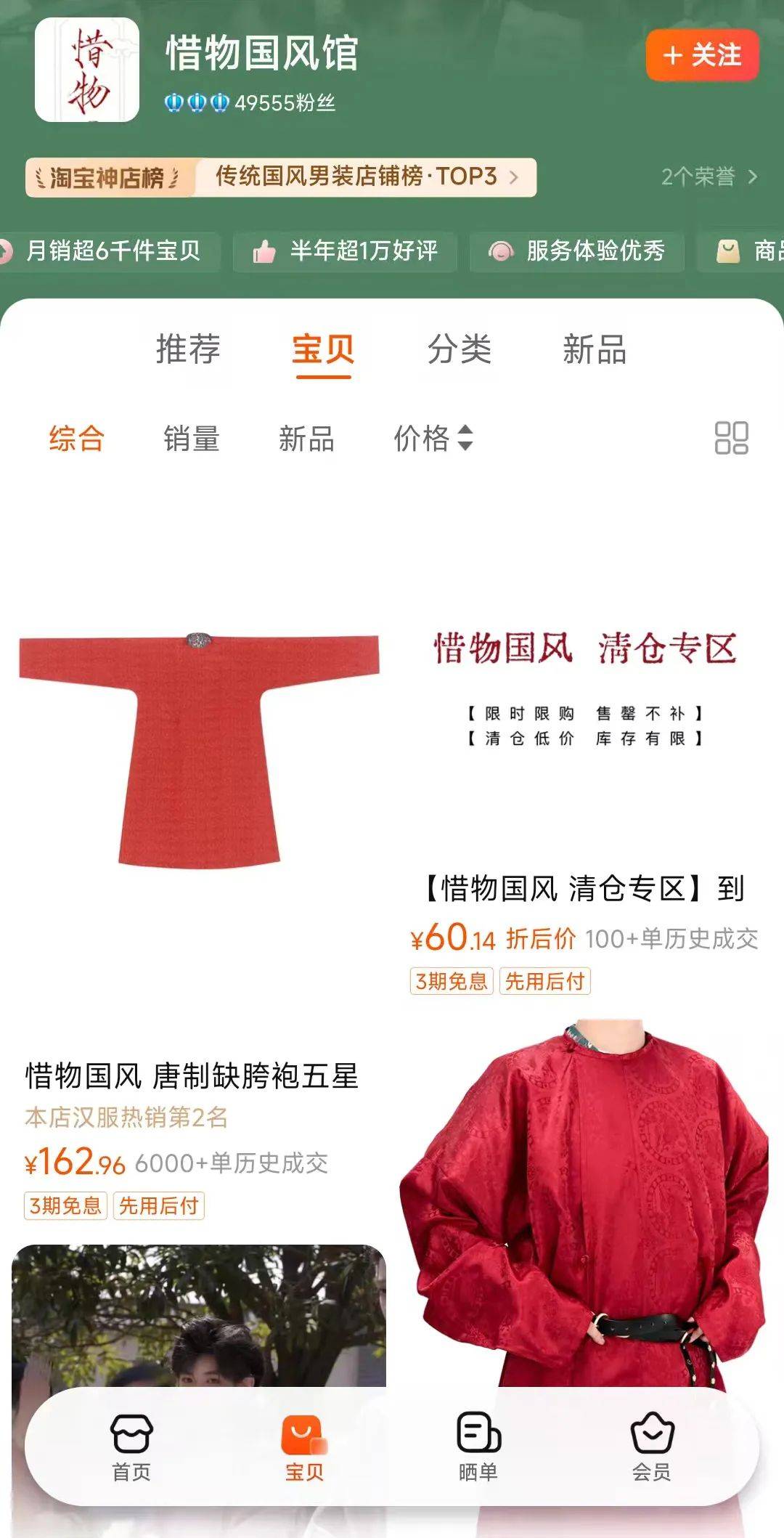
Task: Switch to the 推荐 tab
Action: pyautogui.click(x=188, y=349)
